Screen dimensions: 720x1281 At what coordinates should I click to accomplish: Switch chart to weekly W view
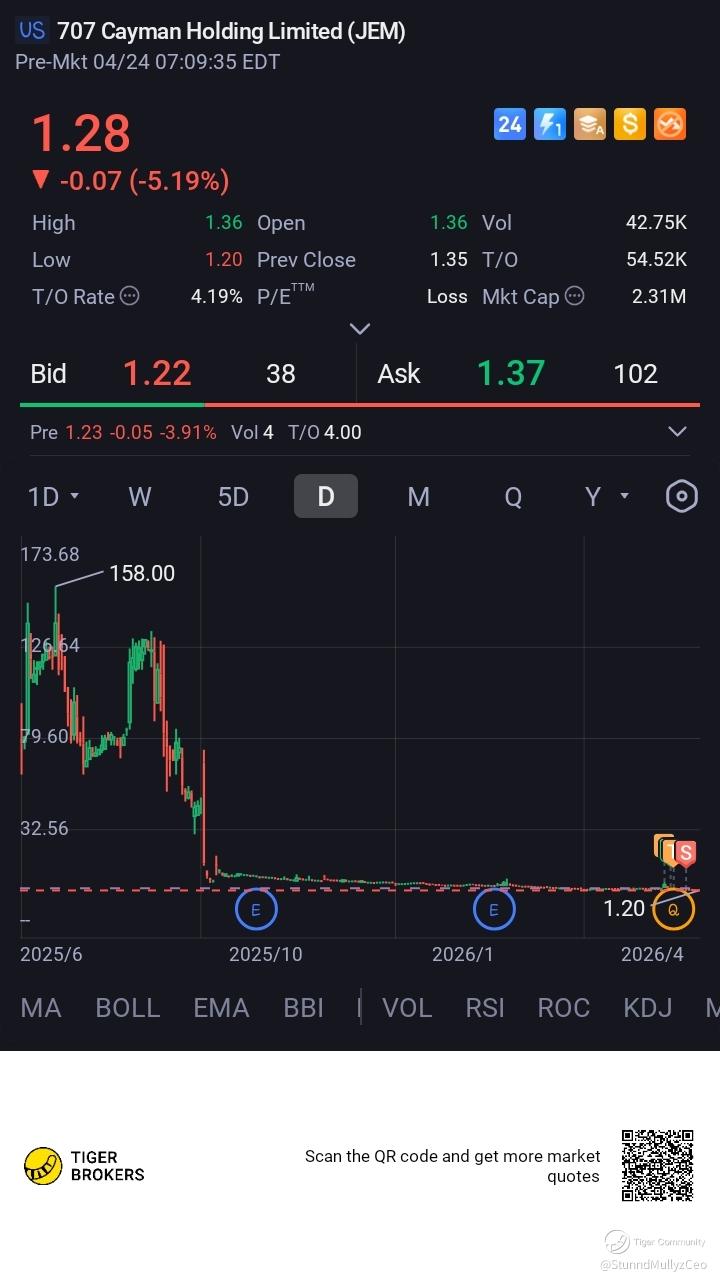pos(140,496)
